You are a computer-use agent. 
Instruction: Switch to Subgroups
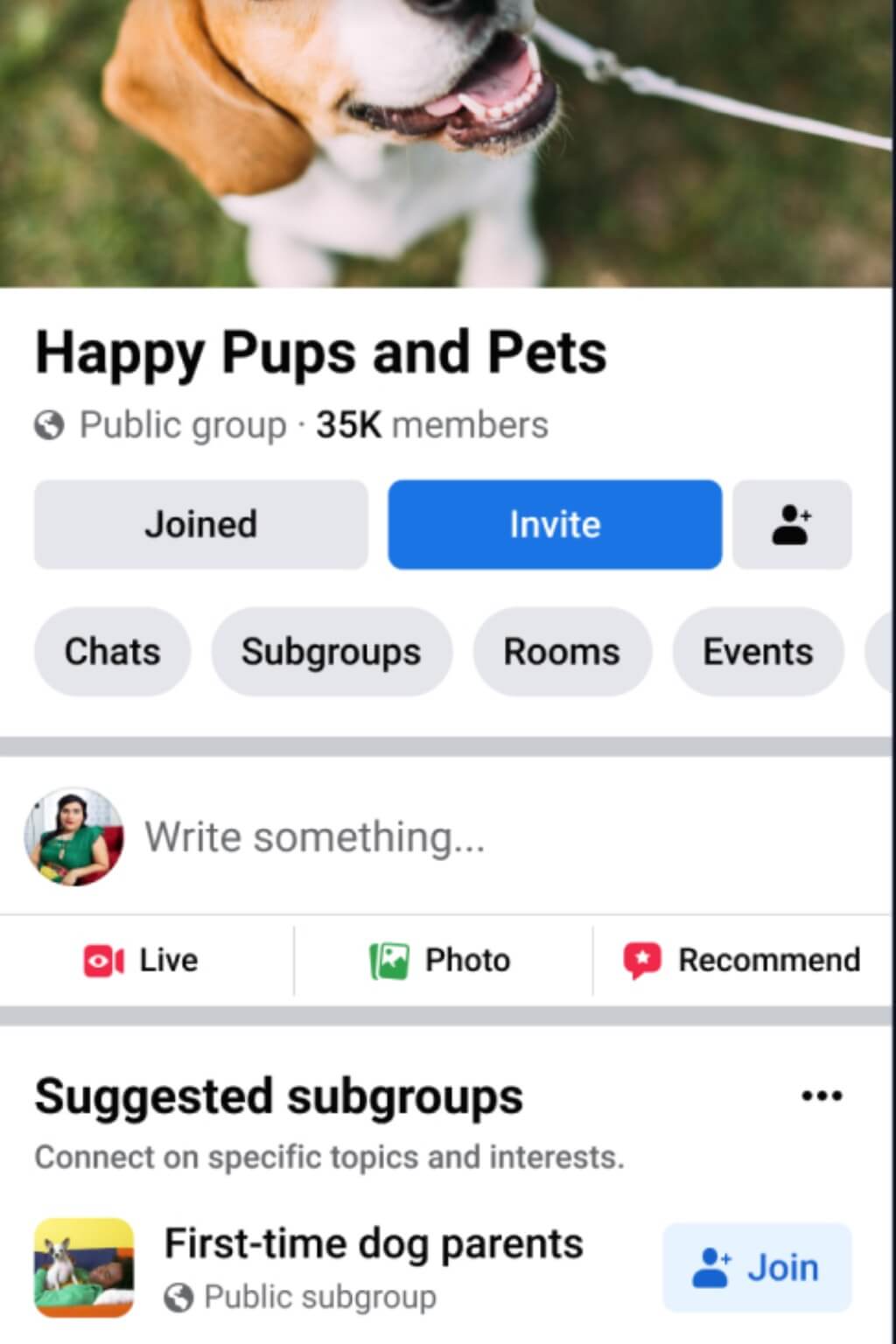(332, 652)
